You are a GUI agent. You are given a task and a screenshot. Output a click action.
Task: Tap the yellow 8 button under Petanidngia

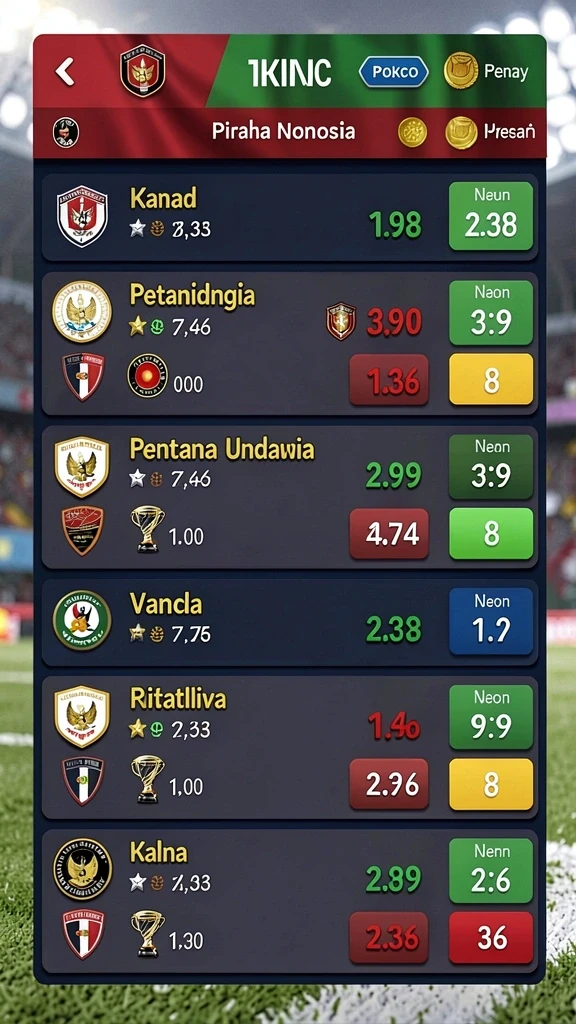point(490,379)
